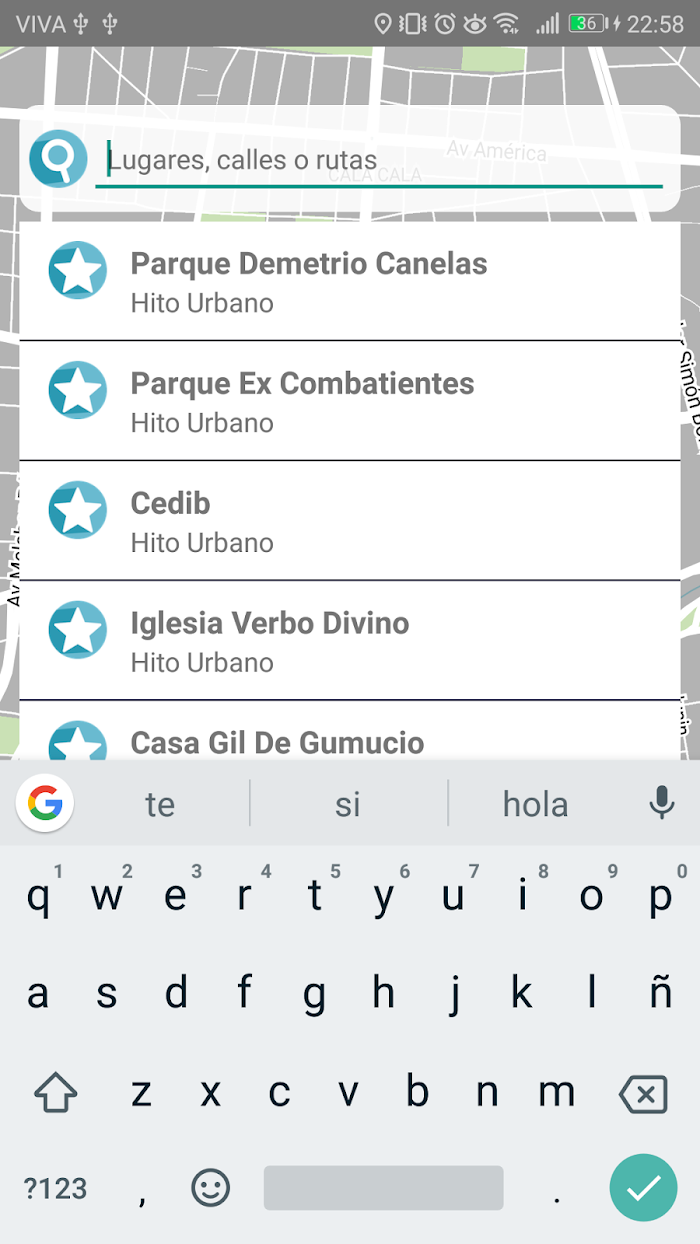Select Casa Gil De Gumucio
The height and width of the screenshot is (1244, 700).
350,731
